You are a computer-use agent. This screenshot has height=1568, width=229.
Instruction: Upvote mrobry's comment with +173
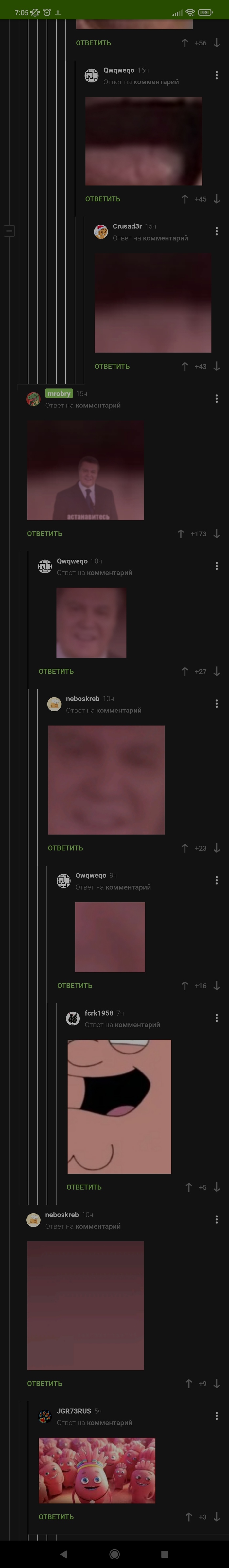click(181, 534)
